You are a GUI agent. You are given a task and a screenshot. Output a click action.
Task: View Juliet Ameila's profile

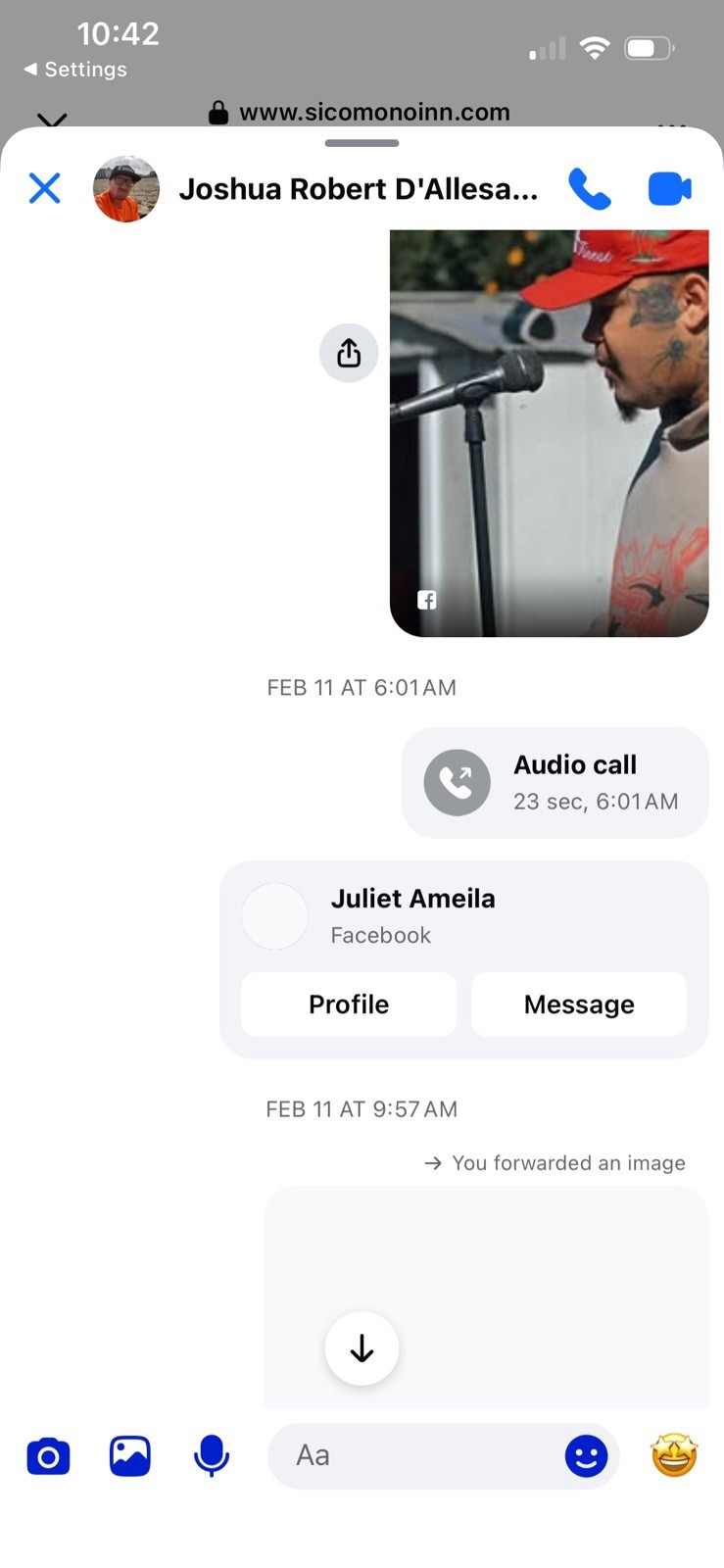(x=349, y=1004)
